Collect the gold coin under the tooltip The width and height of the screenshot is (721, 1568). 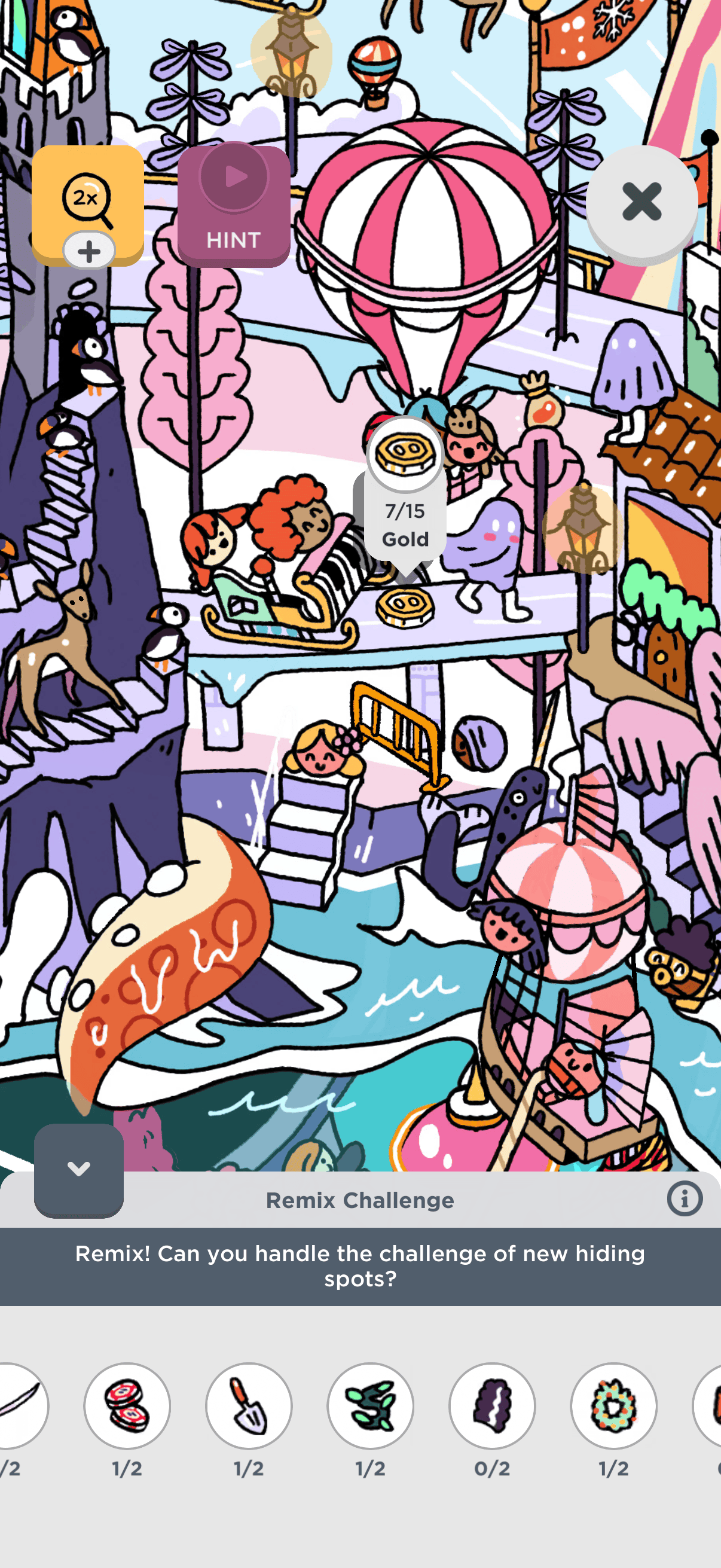[x=405, y=608]
